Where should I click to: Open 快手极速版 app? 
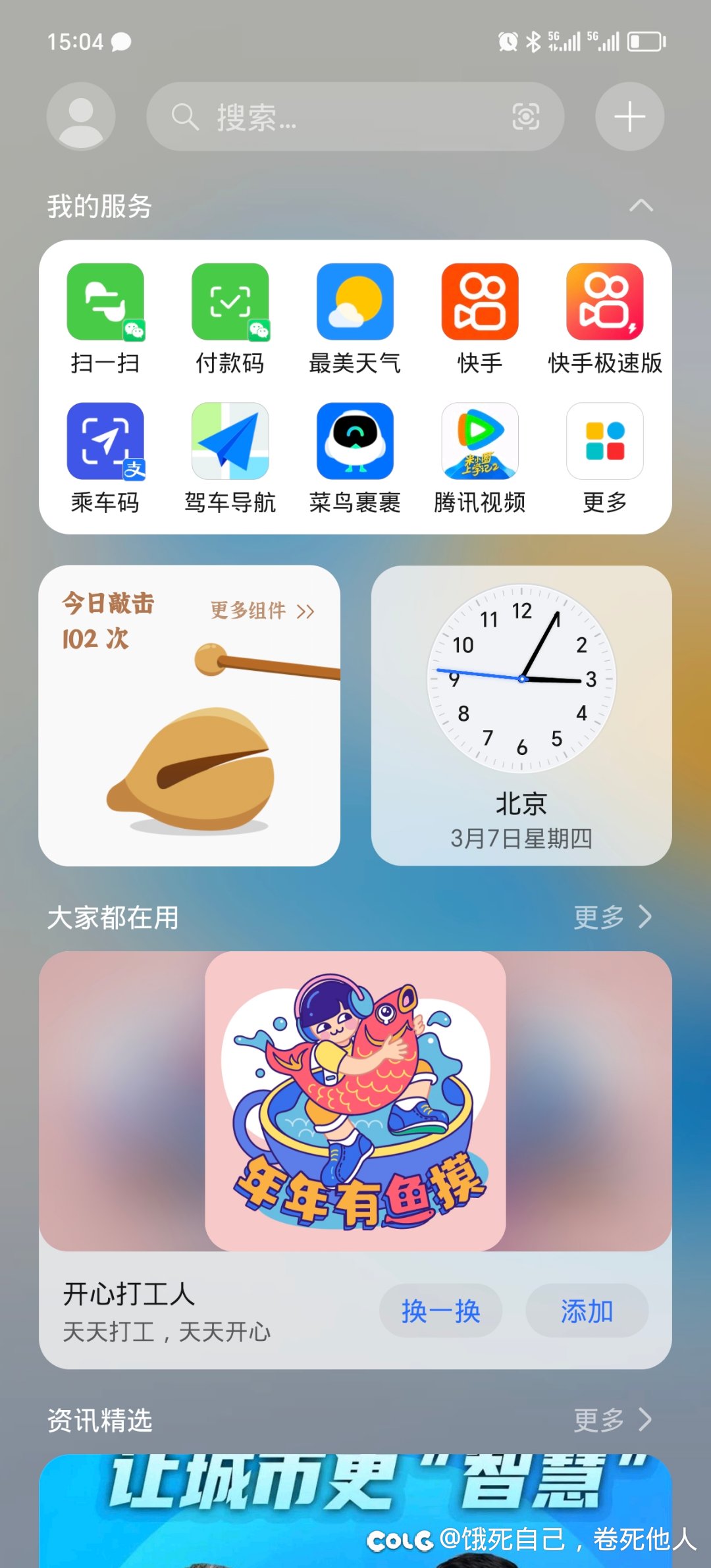605,319
